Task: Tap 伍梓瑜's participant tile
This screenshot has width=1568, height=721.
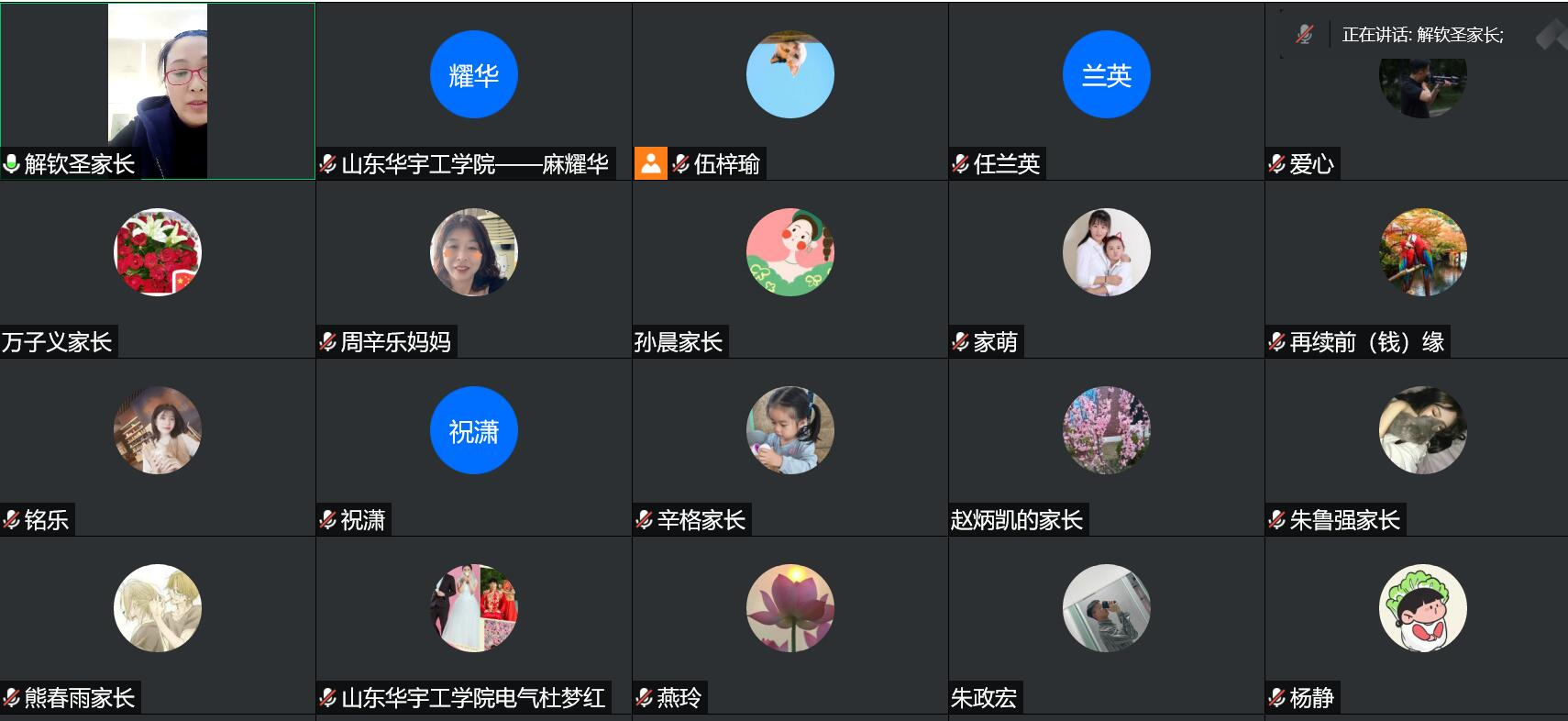Action: pyautogui.click(x=790, y=91)
